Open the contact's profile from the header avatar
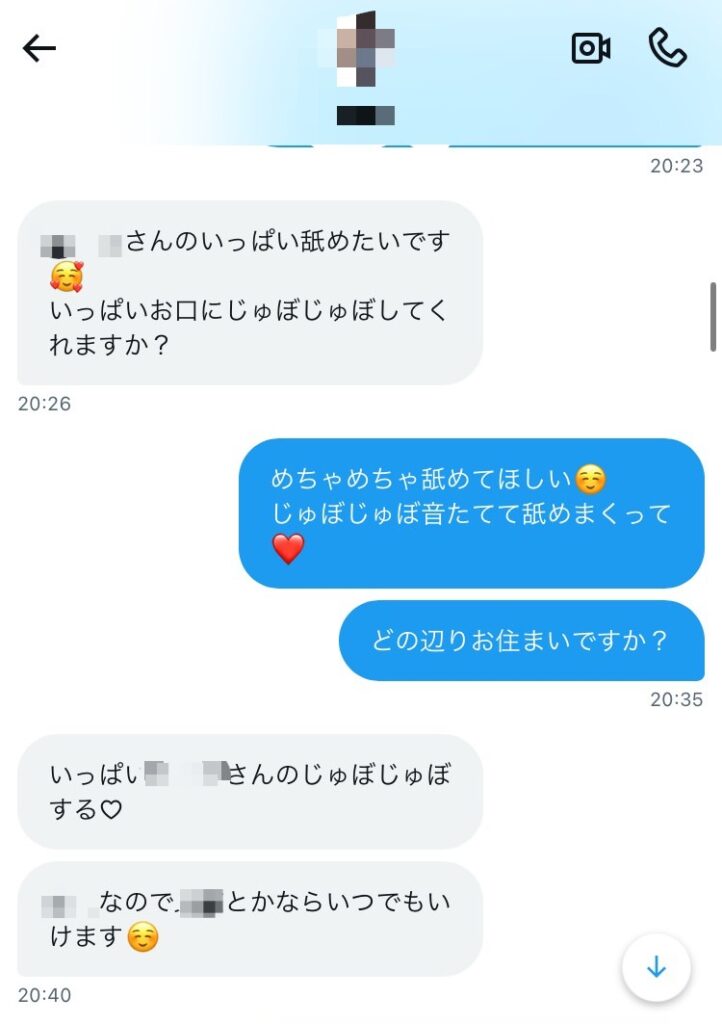 coord(364,50)
